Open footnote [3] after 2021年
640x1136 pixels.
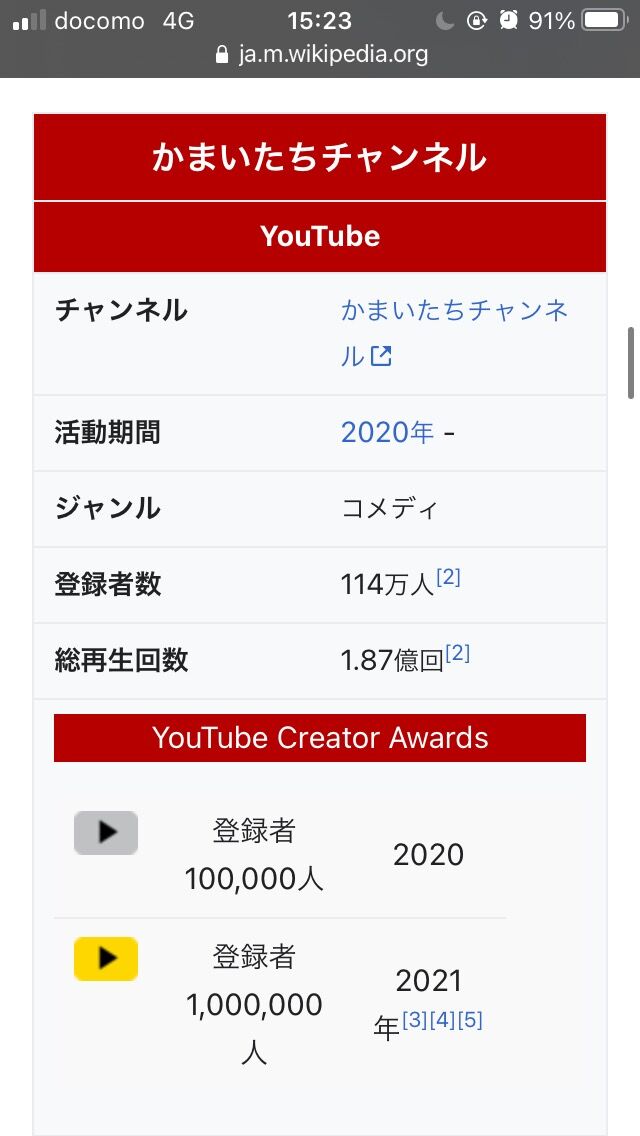coord(415,1020)
